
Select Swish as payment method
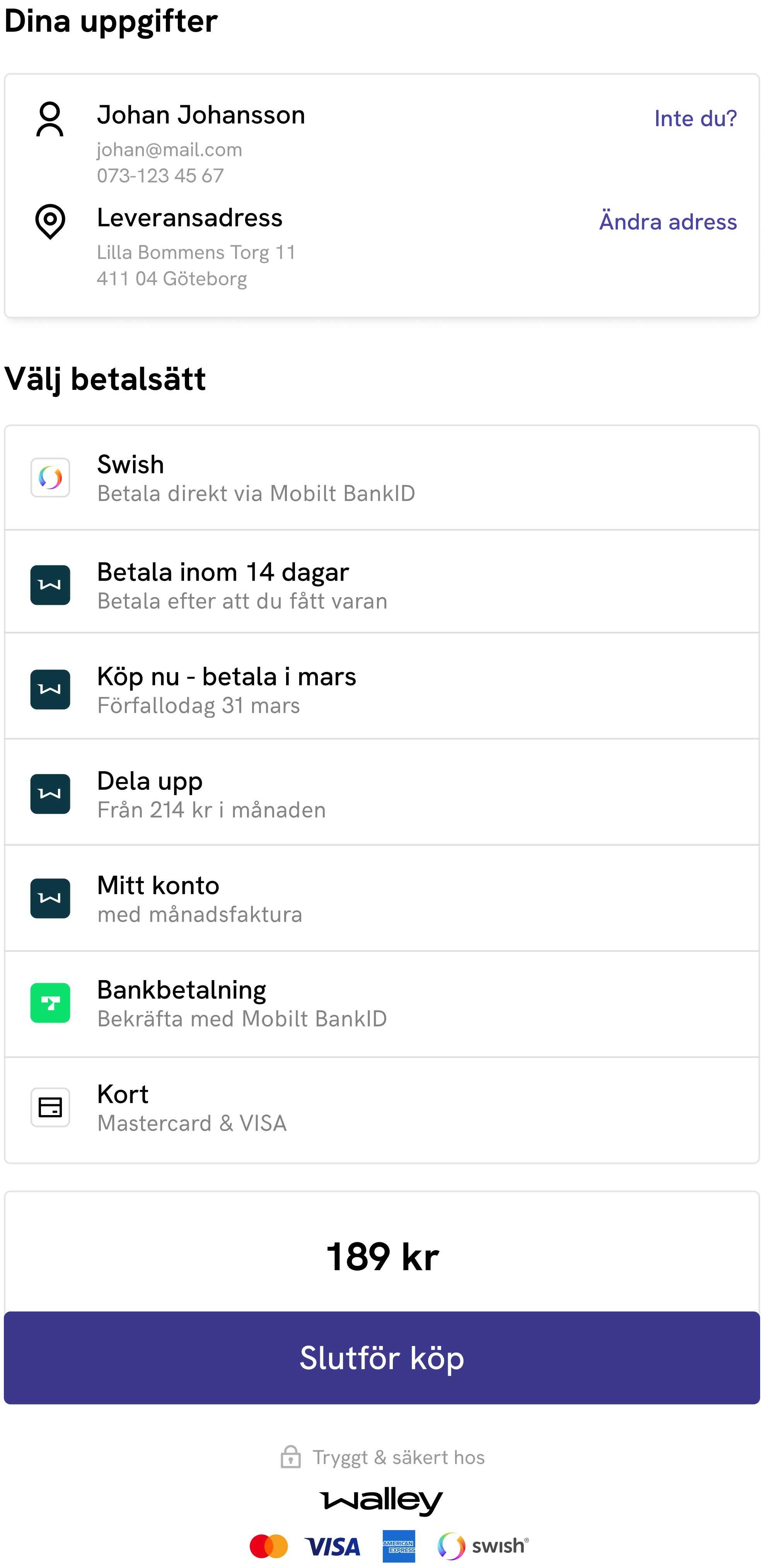pos(382,478)
